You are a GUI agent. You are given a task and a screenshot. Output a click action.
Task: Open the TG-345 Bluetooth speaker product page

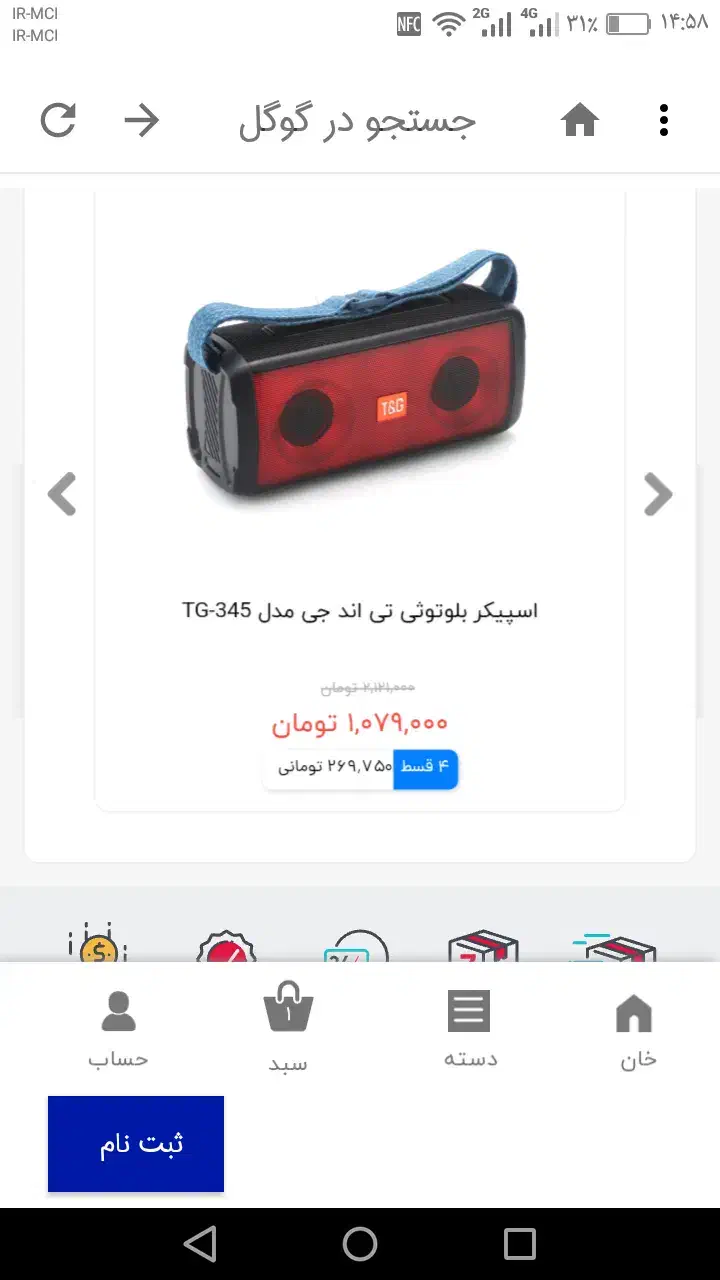tap(360, 610)
